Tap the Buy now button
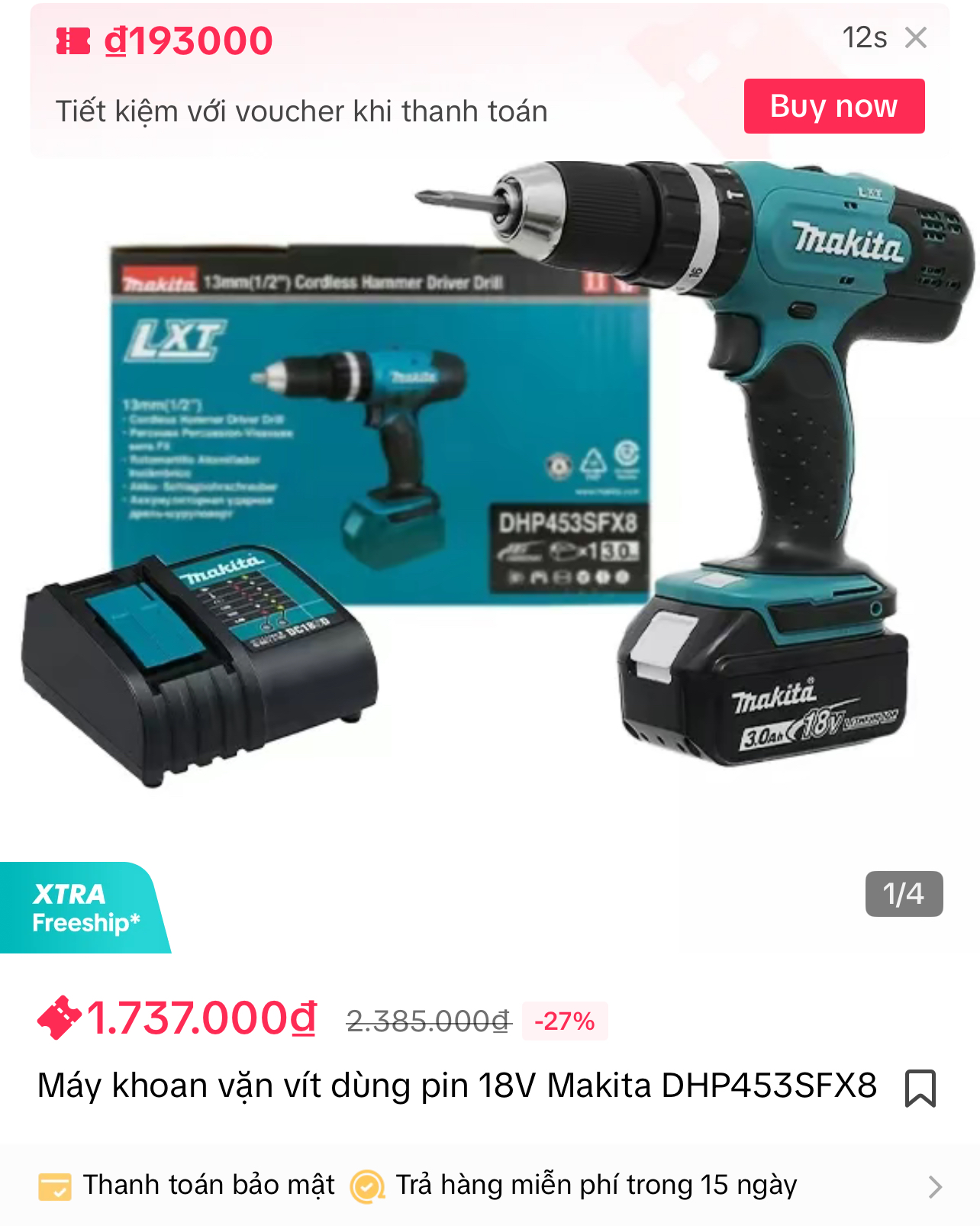This screenshot has width=980, height=1226. click(x=833, y=106)
